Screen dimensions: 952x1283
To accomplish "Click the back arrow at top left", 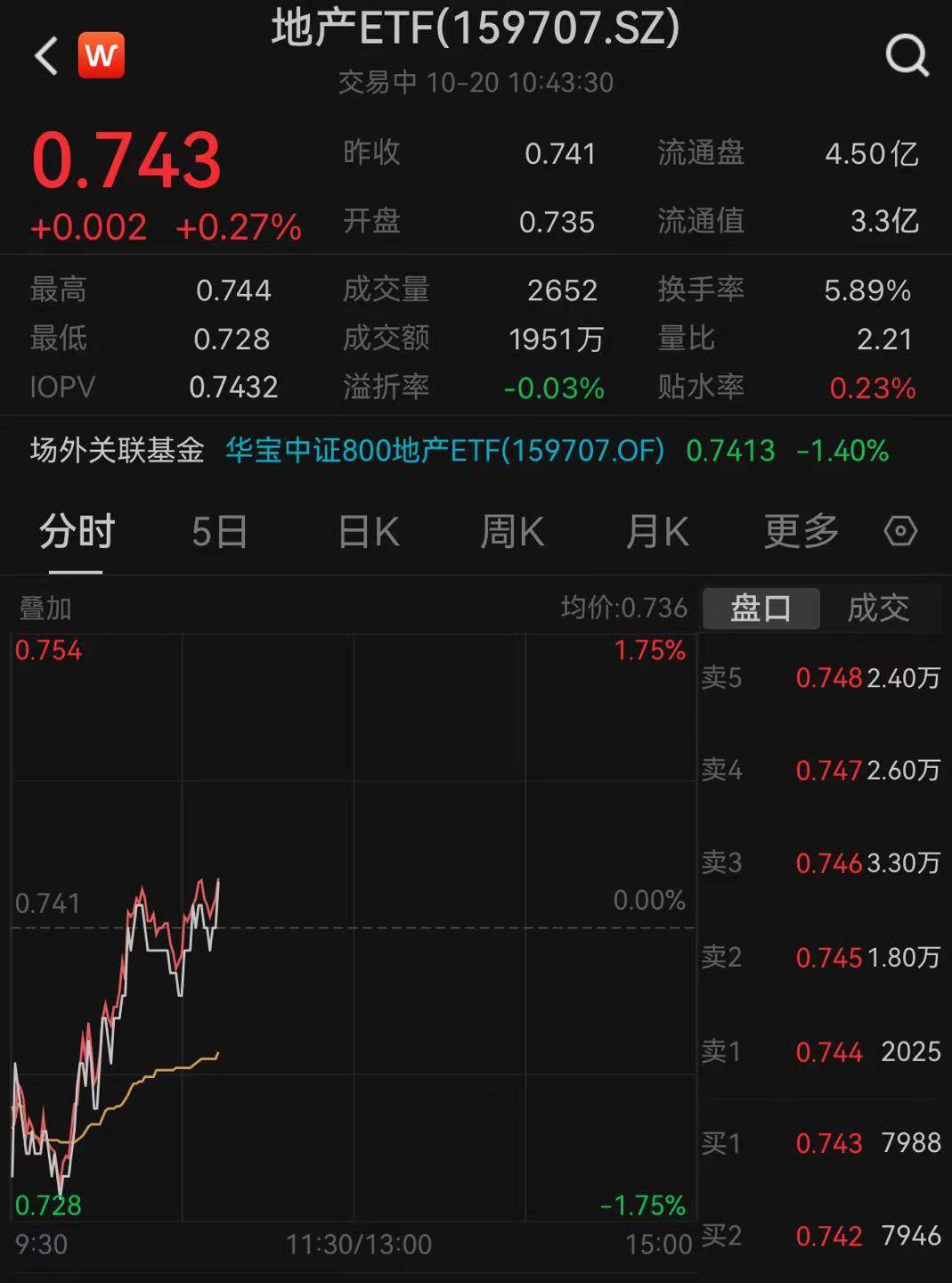I will [44, 55].
